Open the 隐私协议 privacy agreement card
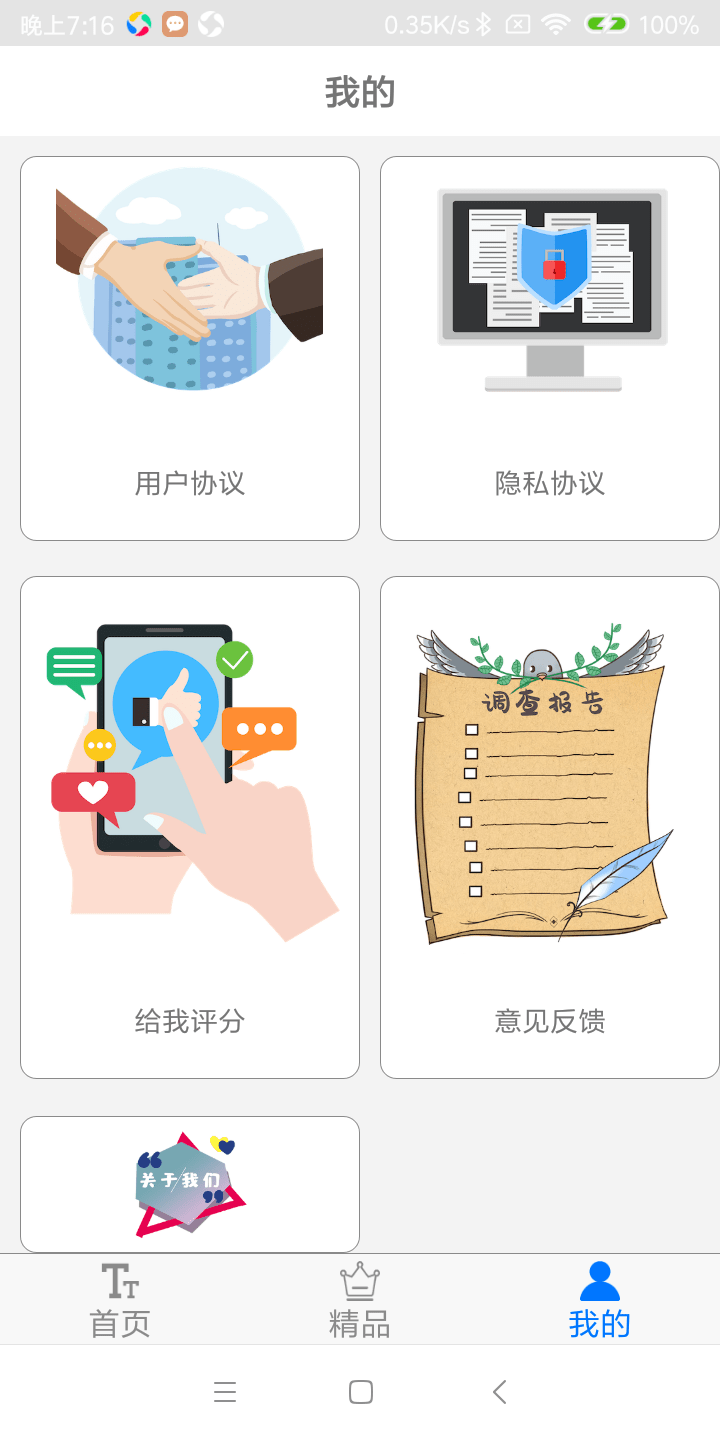 click(549, 345)
